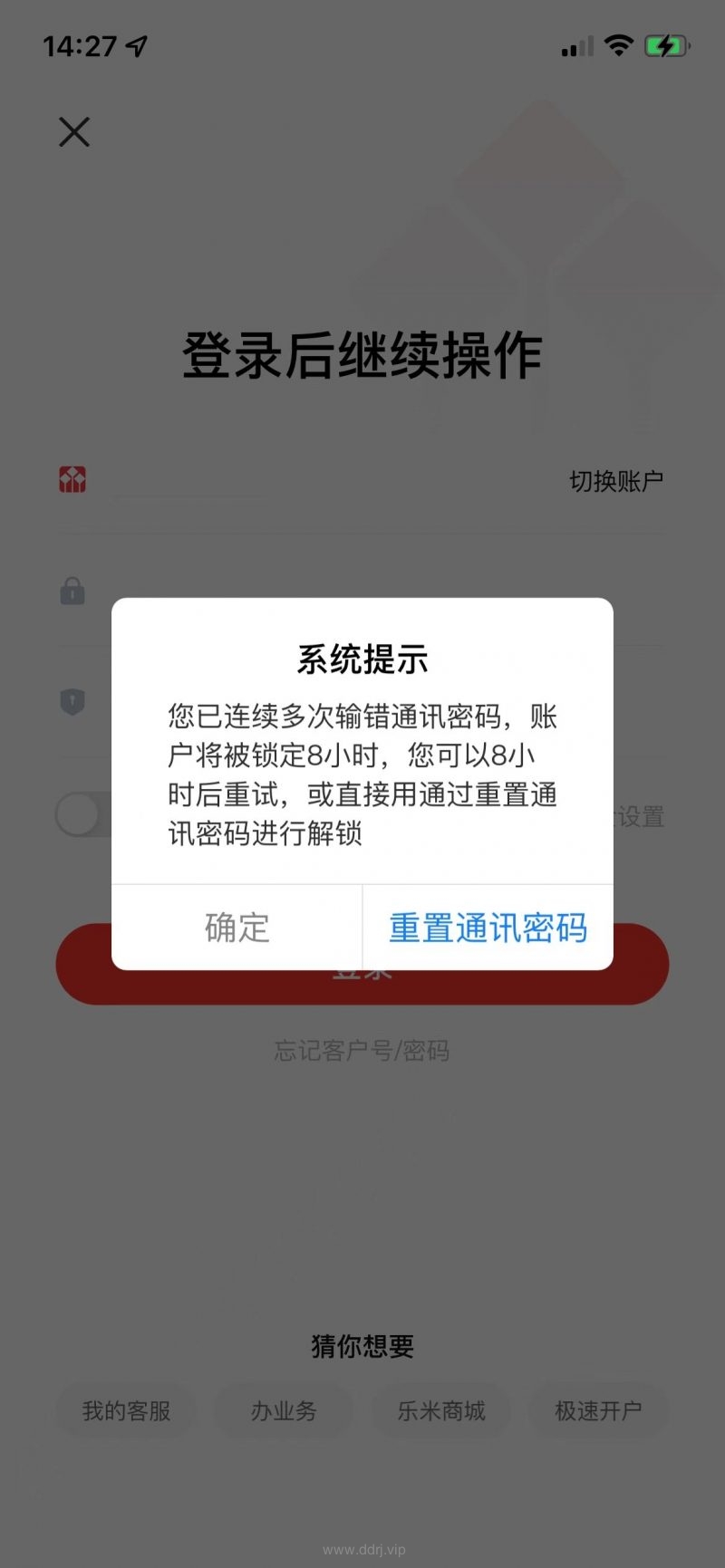
Task: Open 乐米商城 shortcut
Action: coord(441,1410)
